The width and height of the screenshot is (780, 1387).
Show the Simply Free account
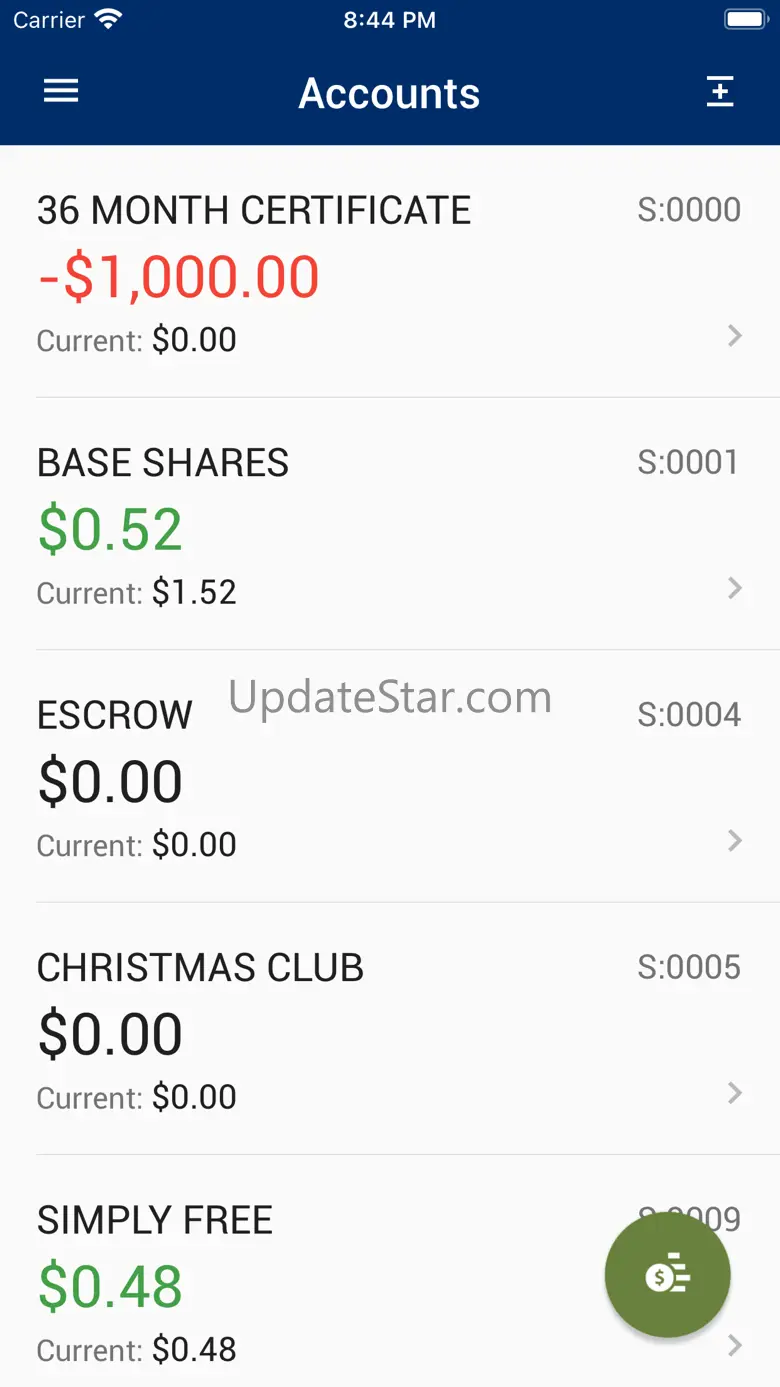pyautogui.click(x=300, y=1283)
